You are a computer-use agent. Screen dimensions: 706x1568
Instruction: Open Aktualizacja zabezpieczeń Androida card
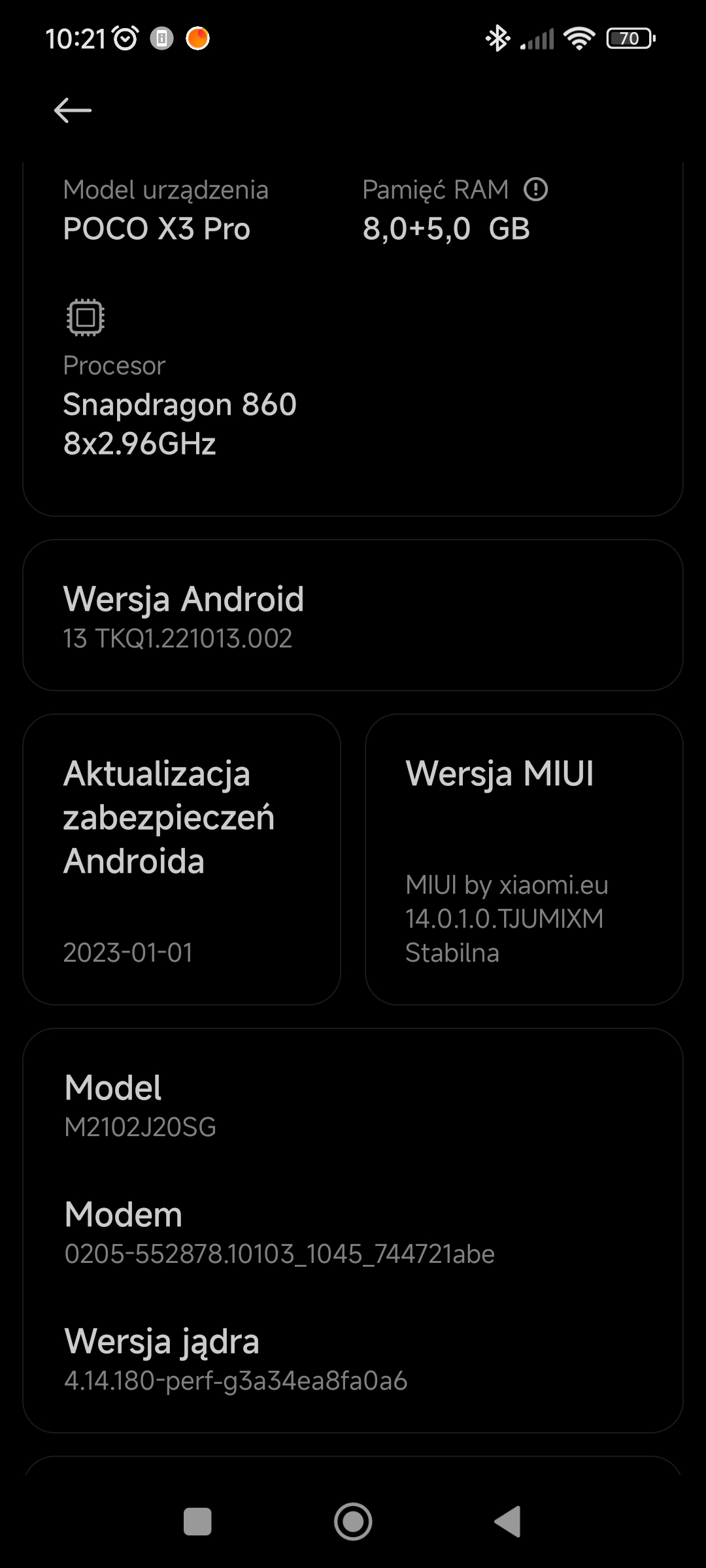(x=182, y=859)
